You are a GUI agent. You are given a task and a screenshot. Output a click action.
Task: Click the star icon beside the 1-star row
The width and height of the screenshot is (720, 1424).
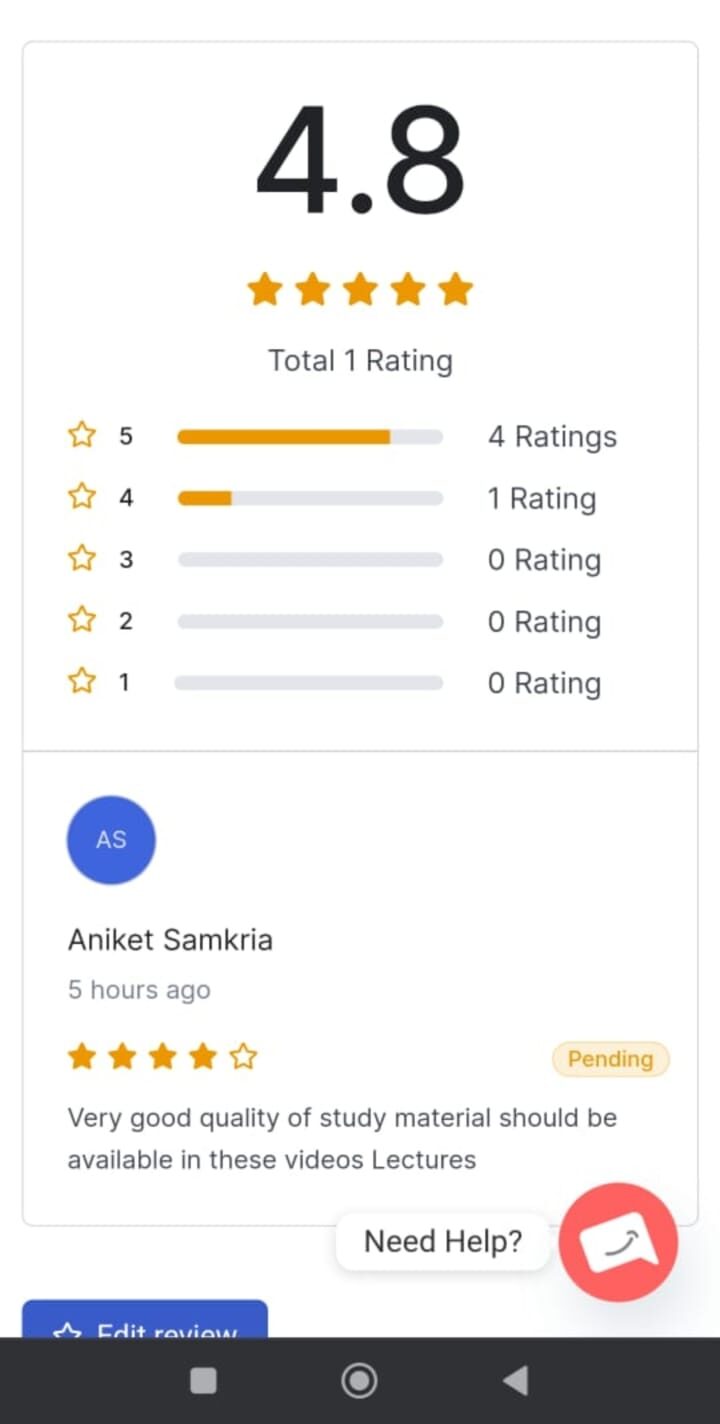[x=82, y=682]
